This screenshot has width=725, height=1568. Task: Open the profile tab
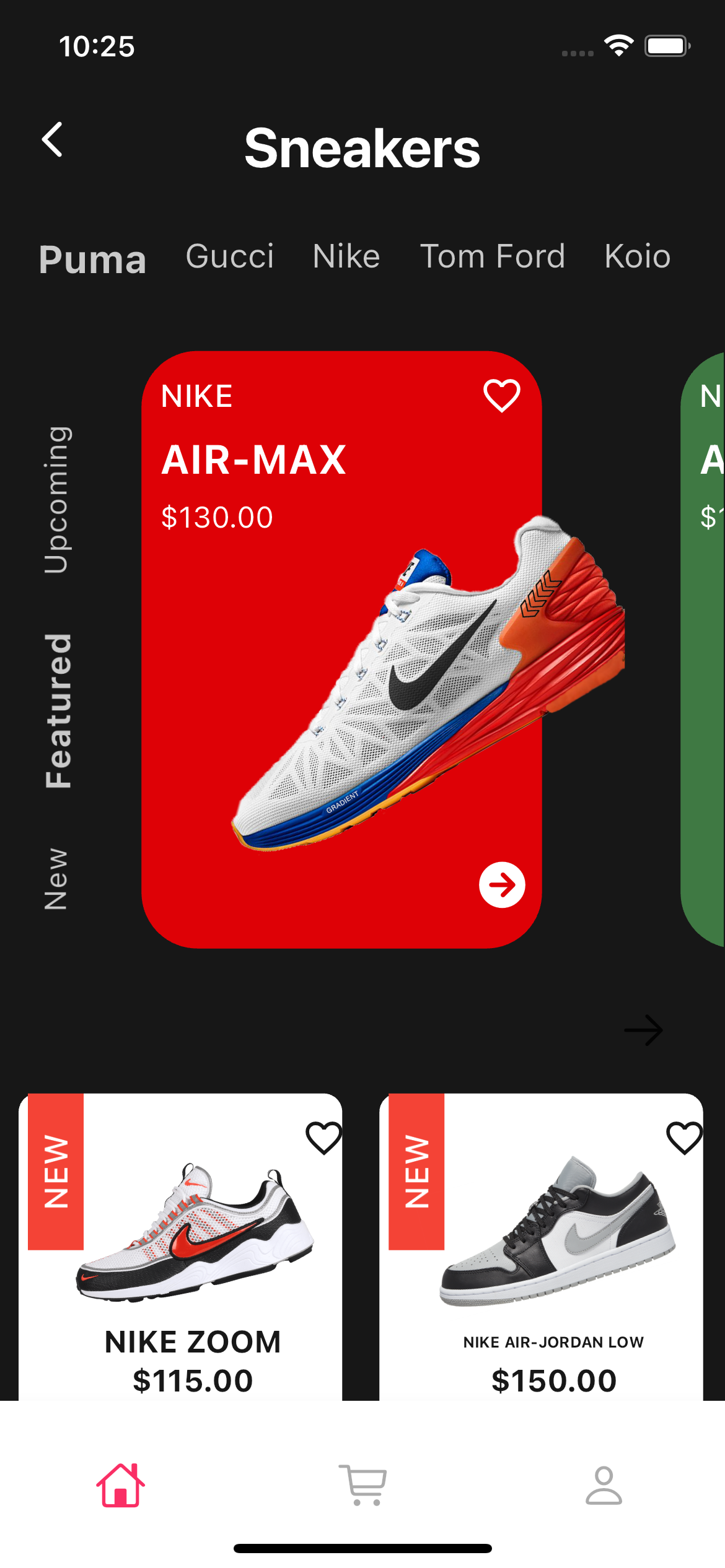[x=604, y=1484]
